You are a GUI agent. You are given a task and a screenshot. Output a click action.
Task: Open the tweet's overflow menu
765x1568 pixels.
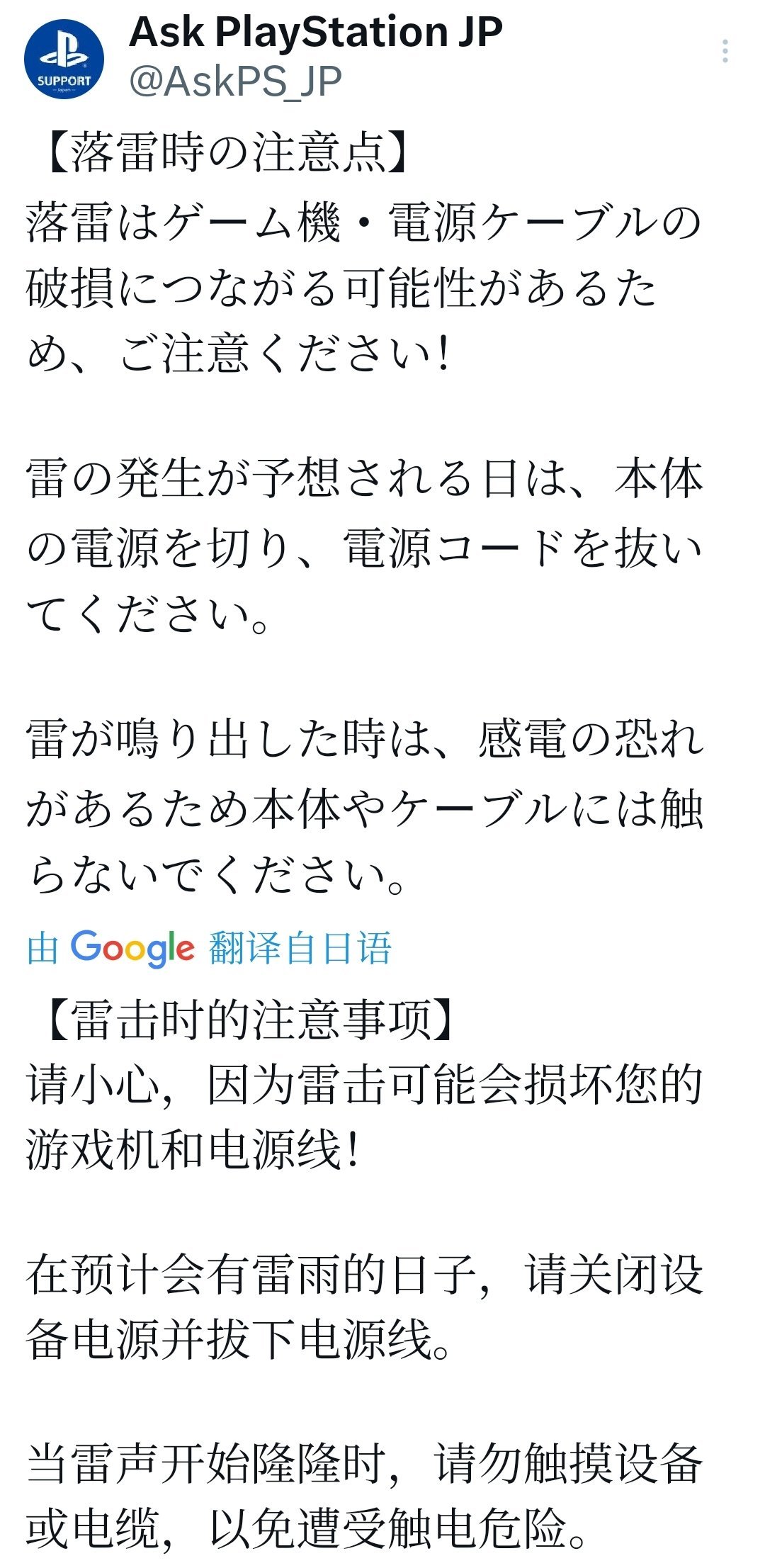tap(725, 52)
